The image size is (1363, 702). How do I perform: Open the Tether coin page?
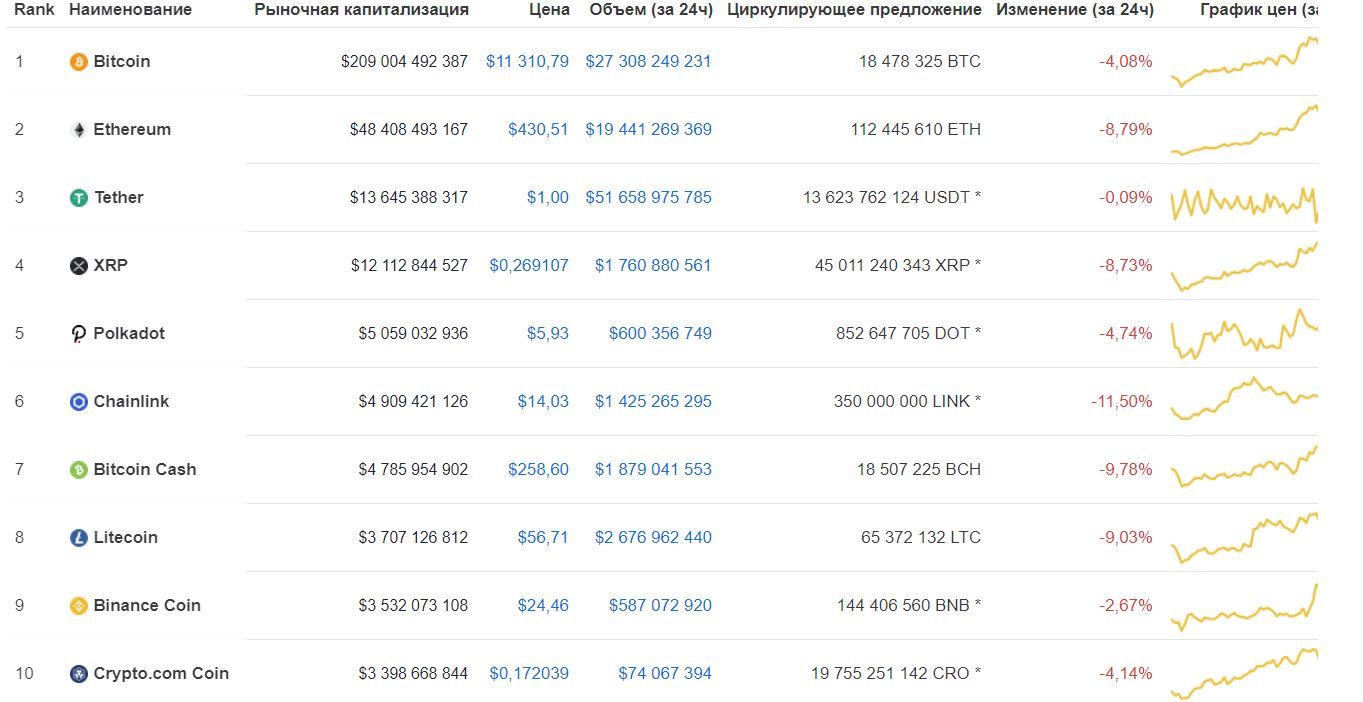pos(118,197)
